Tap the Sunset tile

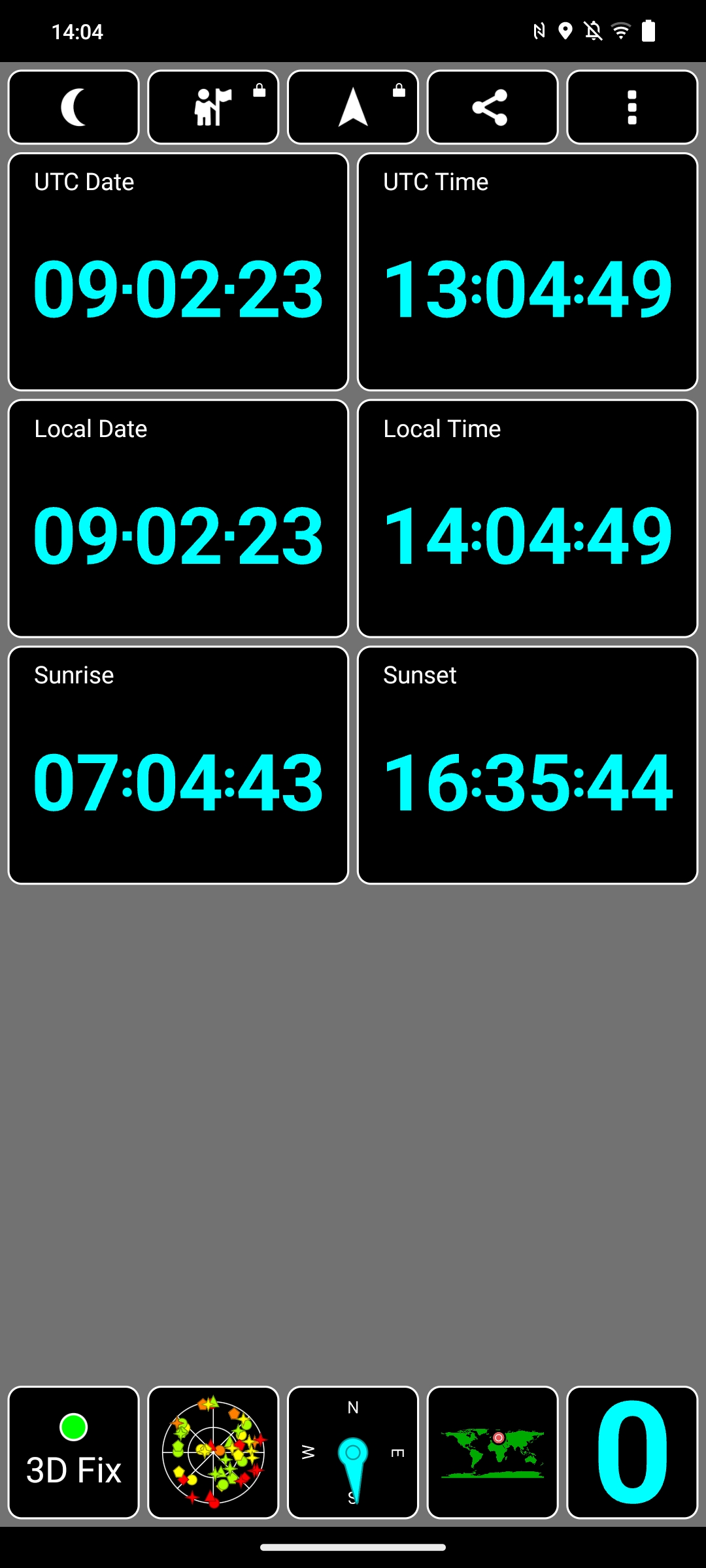click(528, 765)
